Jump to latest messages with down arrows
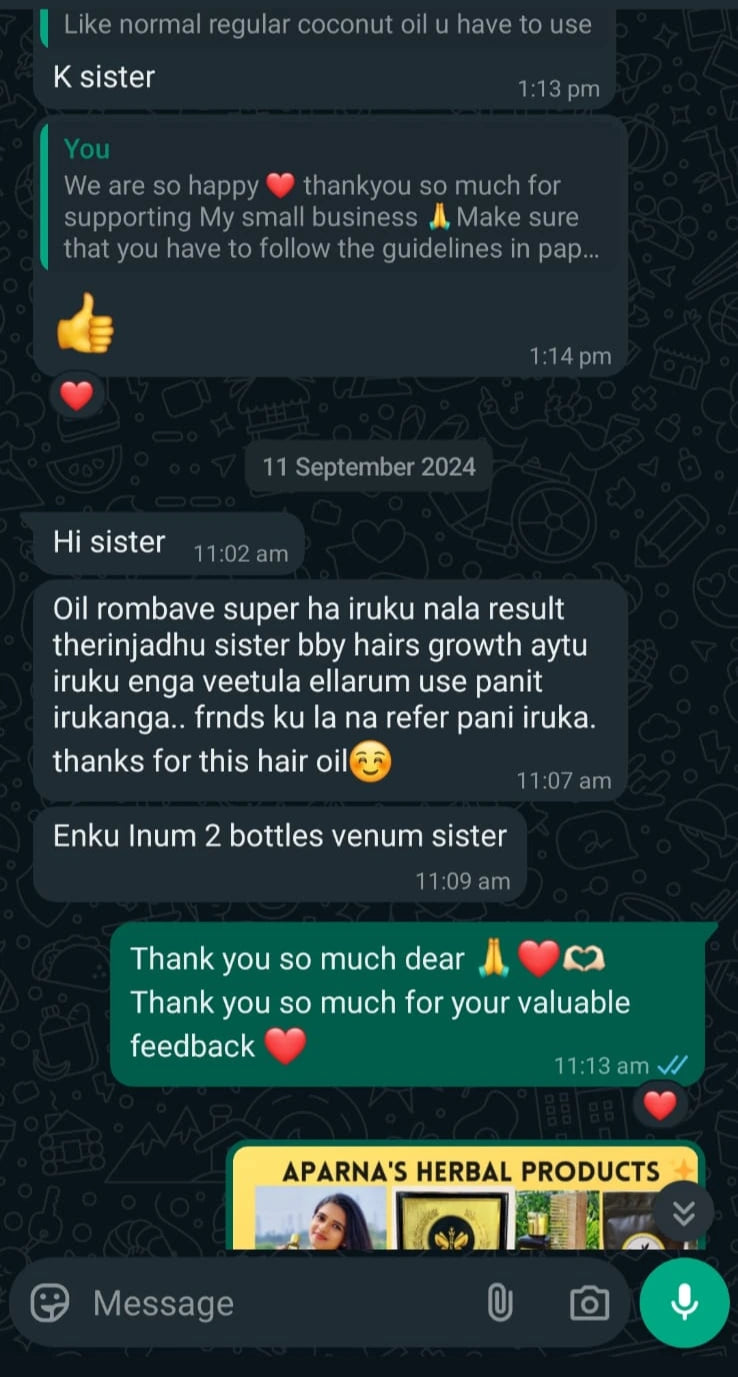Viewport: 738px width, 1377px height. 684,1212
